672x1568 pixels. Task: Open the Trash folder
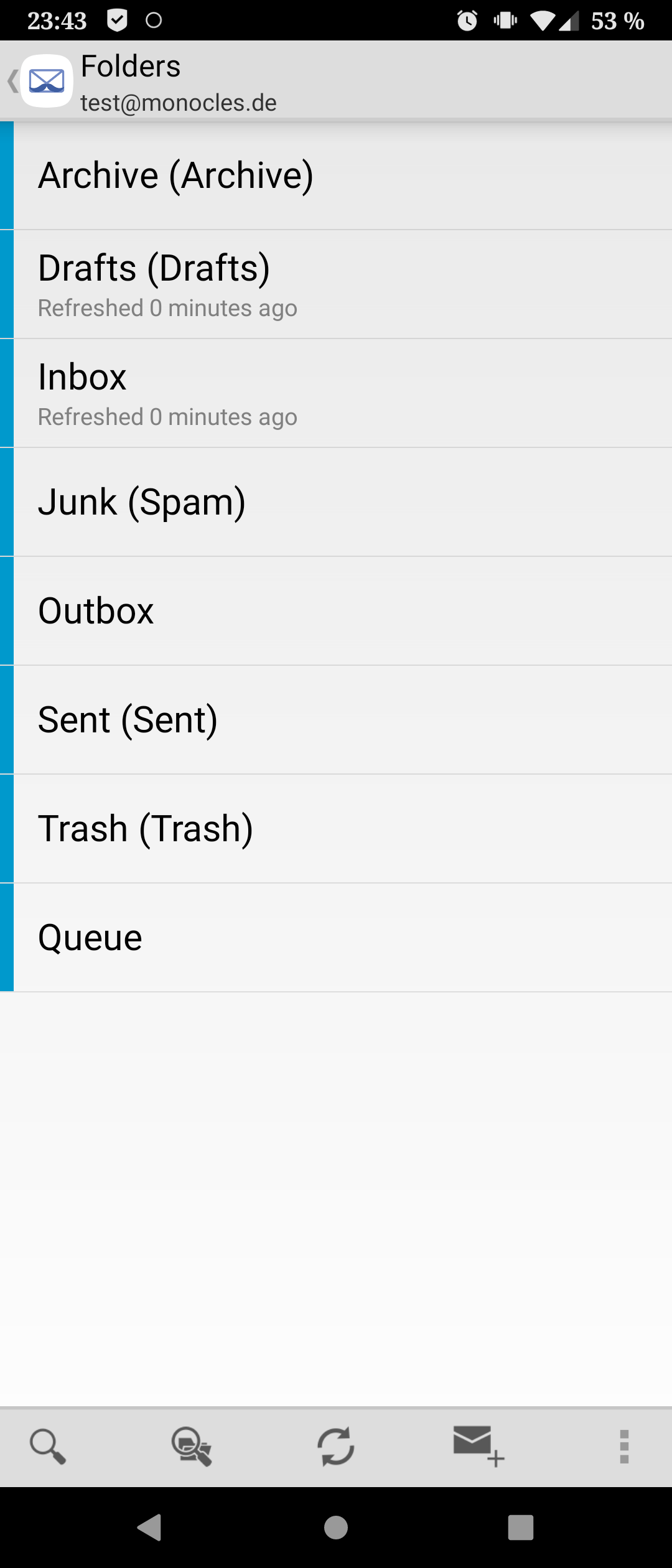pyautogui.click(x=336, y=829)
